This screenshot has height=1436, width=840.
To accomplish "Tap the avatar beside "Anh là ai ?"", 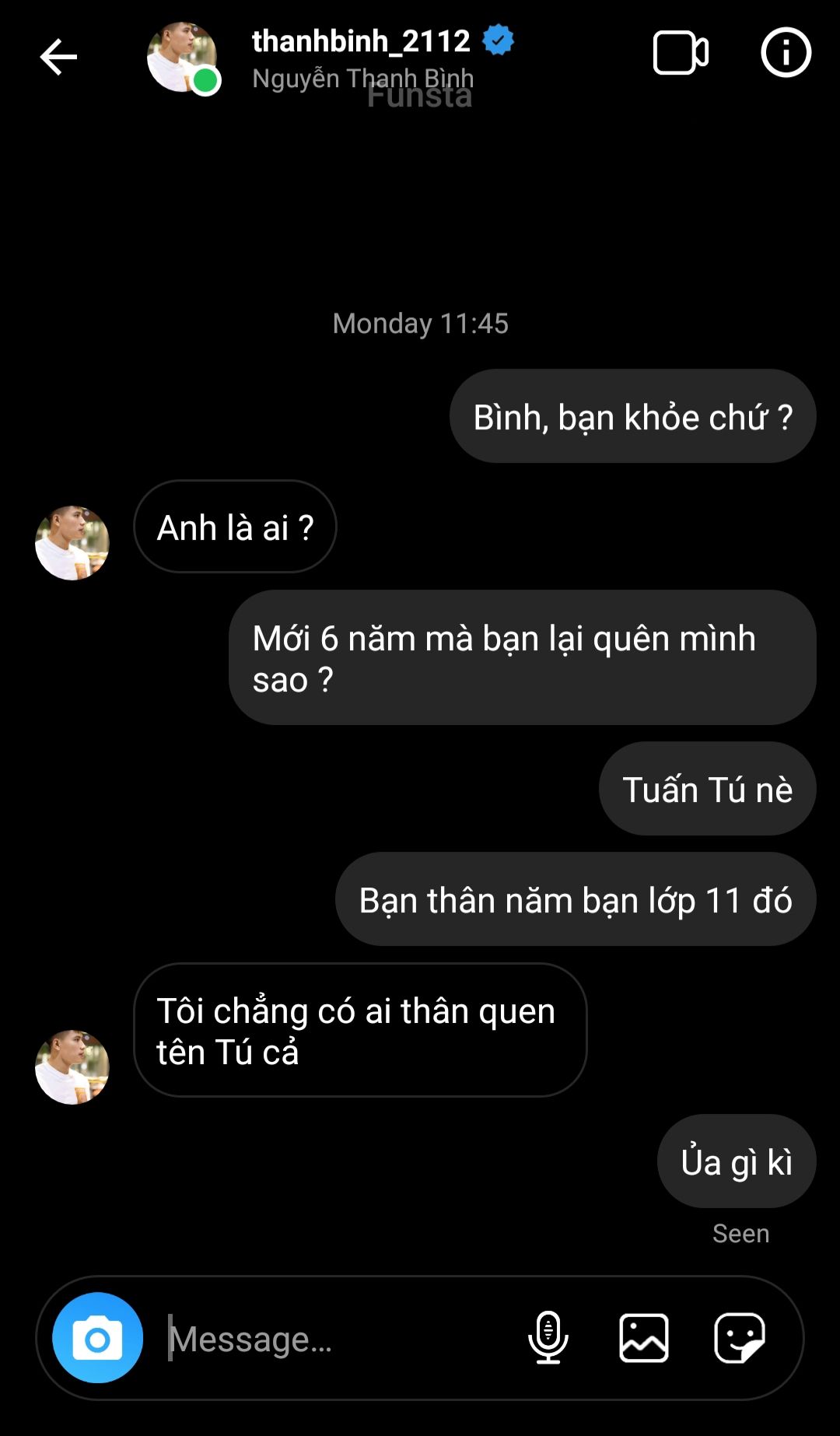I will click(72, 543).
